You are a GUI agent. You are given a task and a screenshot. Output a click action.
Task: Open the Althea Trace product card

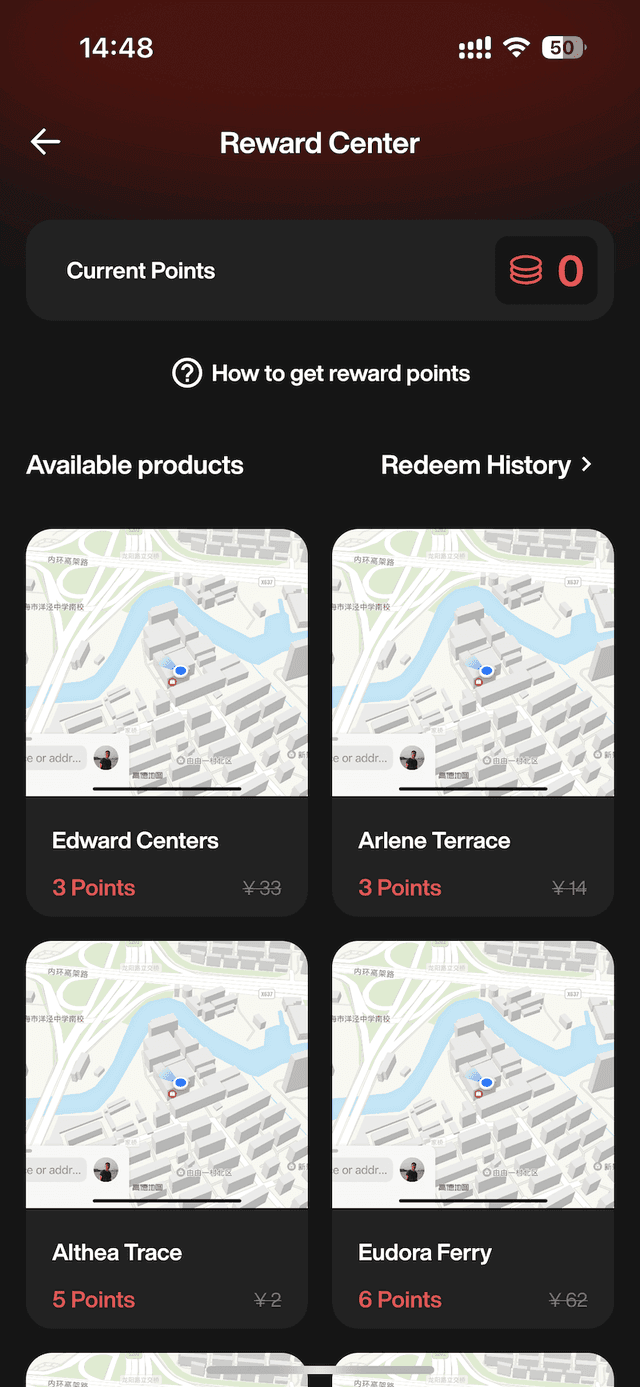click(x=166, y=1133)
